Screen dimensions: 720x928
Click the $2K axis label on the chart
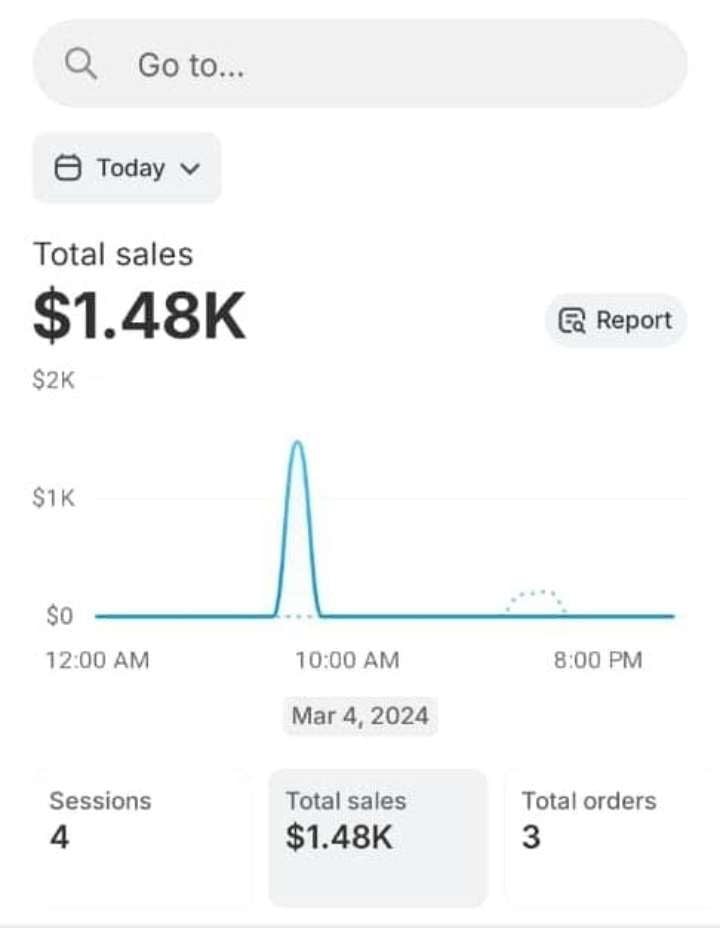pyautogui.click(x=56, y=380)
